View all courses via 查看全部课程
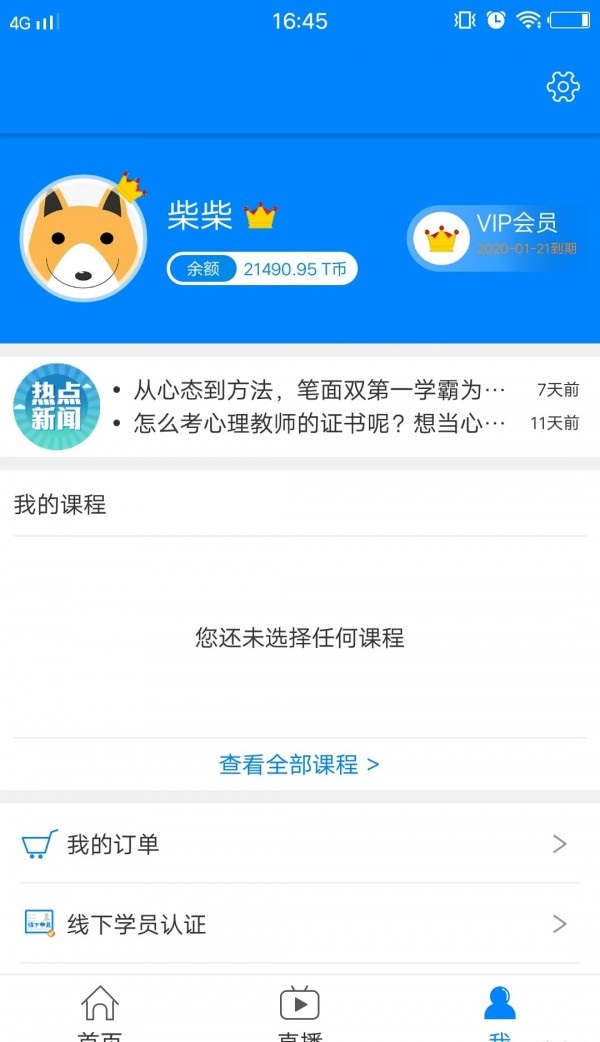Viewport: 600px width, 1042px height. 299,765
